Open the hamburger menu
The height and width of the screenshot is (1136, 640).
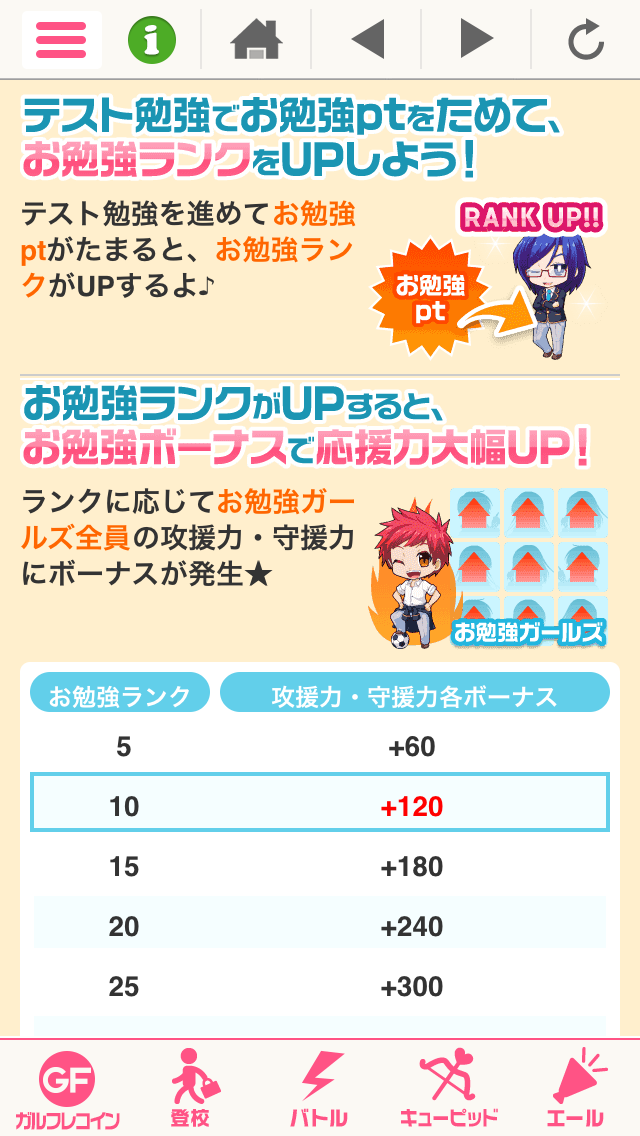pos(61,40)
